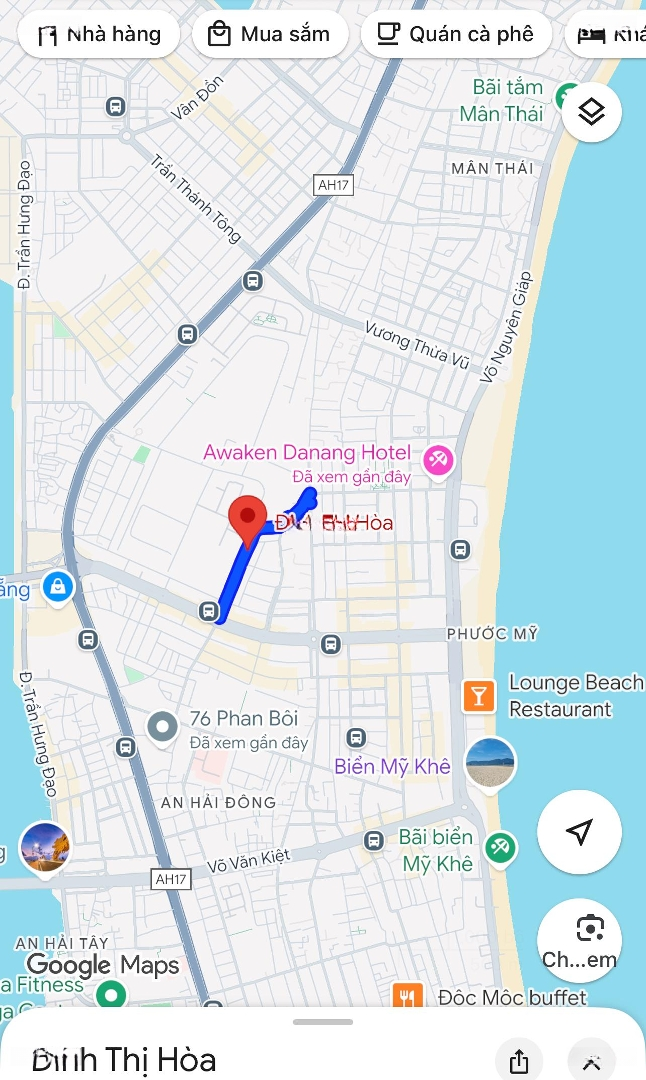This screenshot has height=1080, width=646.
Task: Close the Đinh Thị Hòa place sheet
Action: tap(592, 1060)
